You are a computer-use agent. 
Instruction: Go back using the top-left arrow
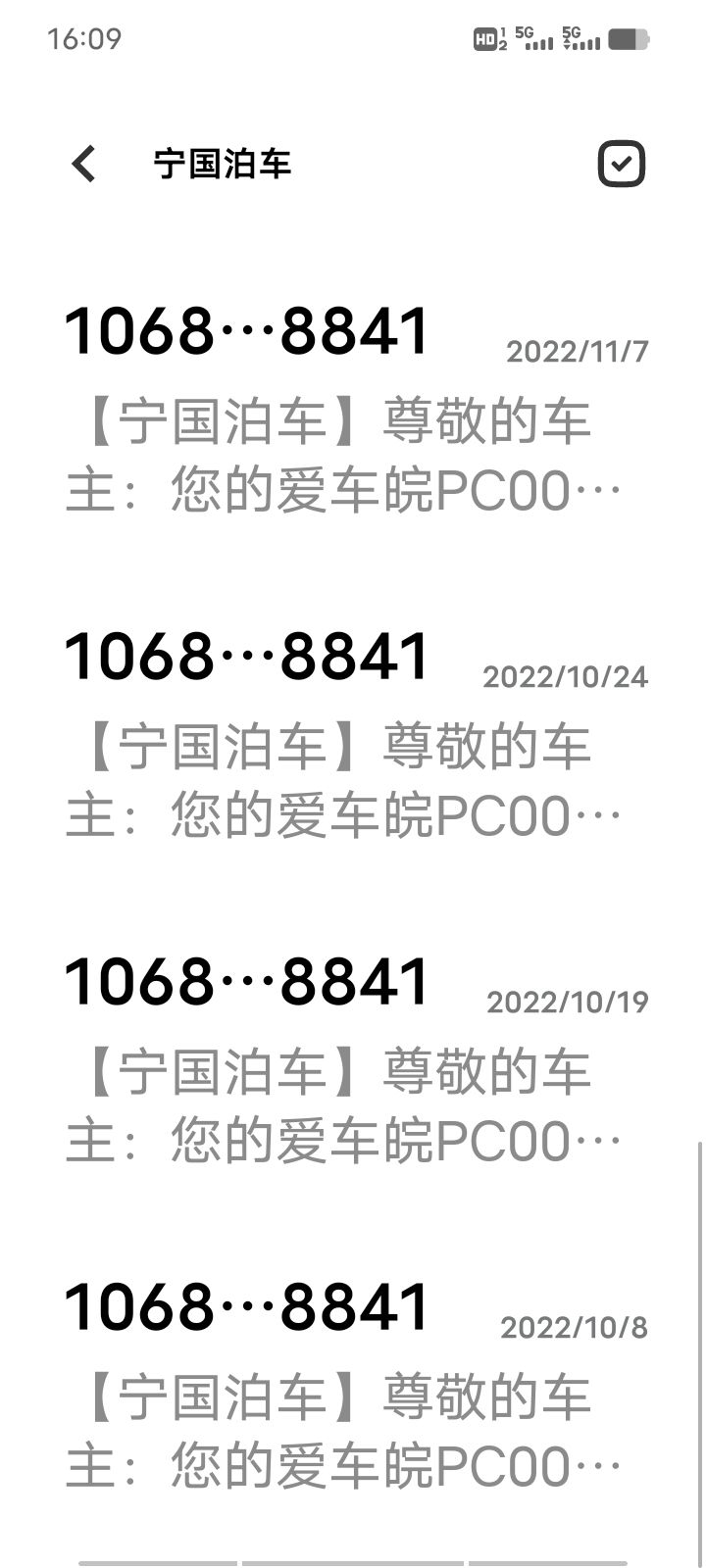pos(84,164)
